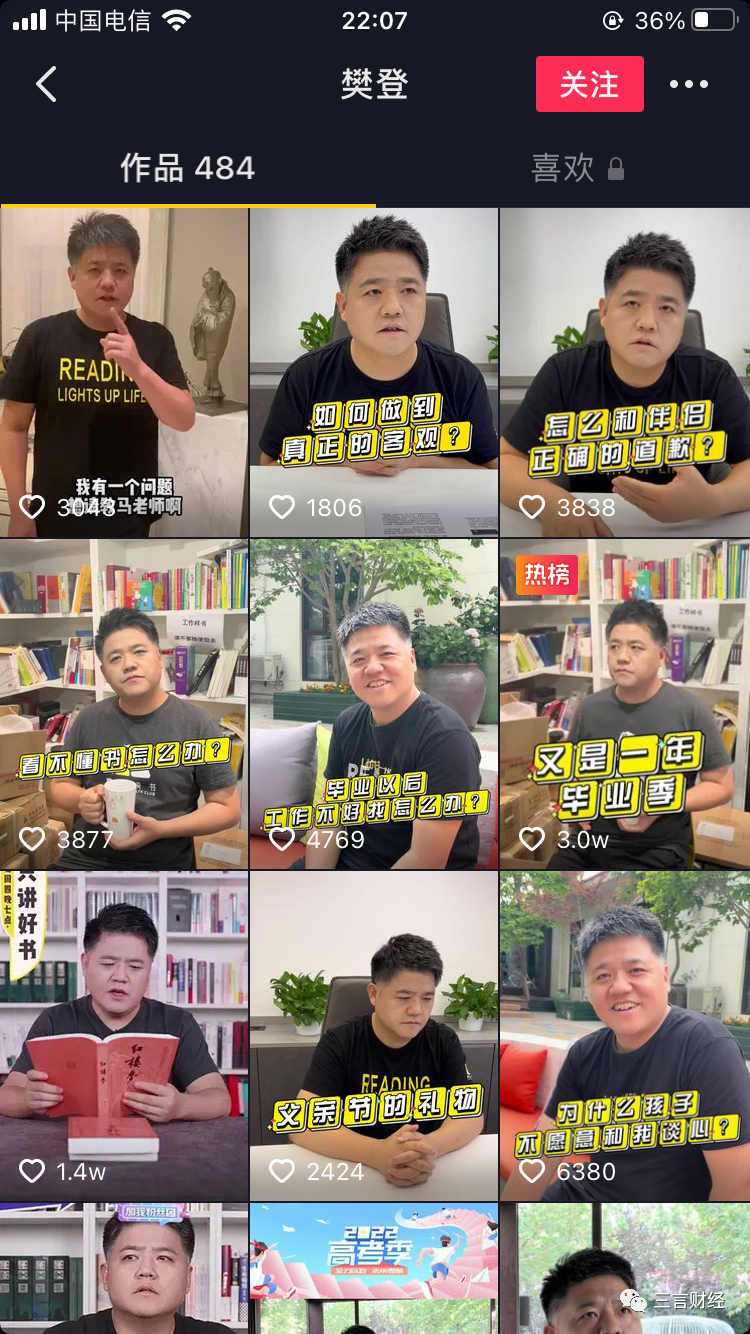Open video titled 父亲节的礼物
This screenshot has width=750, height=1334.
coord(374,1036)
